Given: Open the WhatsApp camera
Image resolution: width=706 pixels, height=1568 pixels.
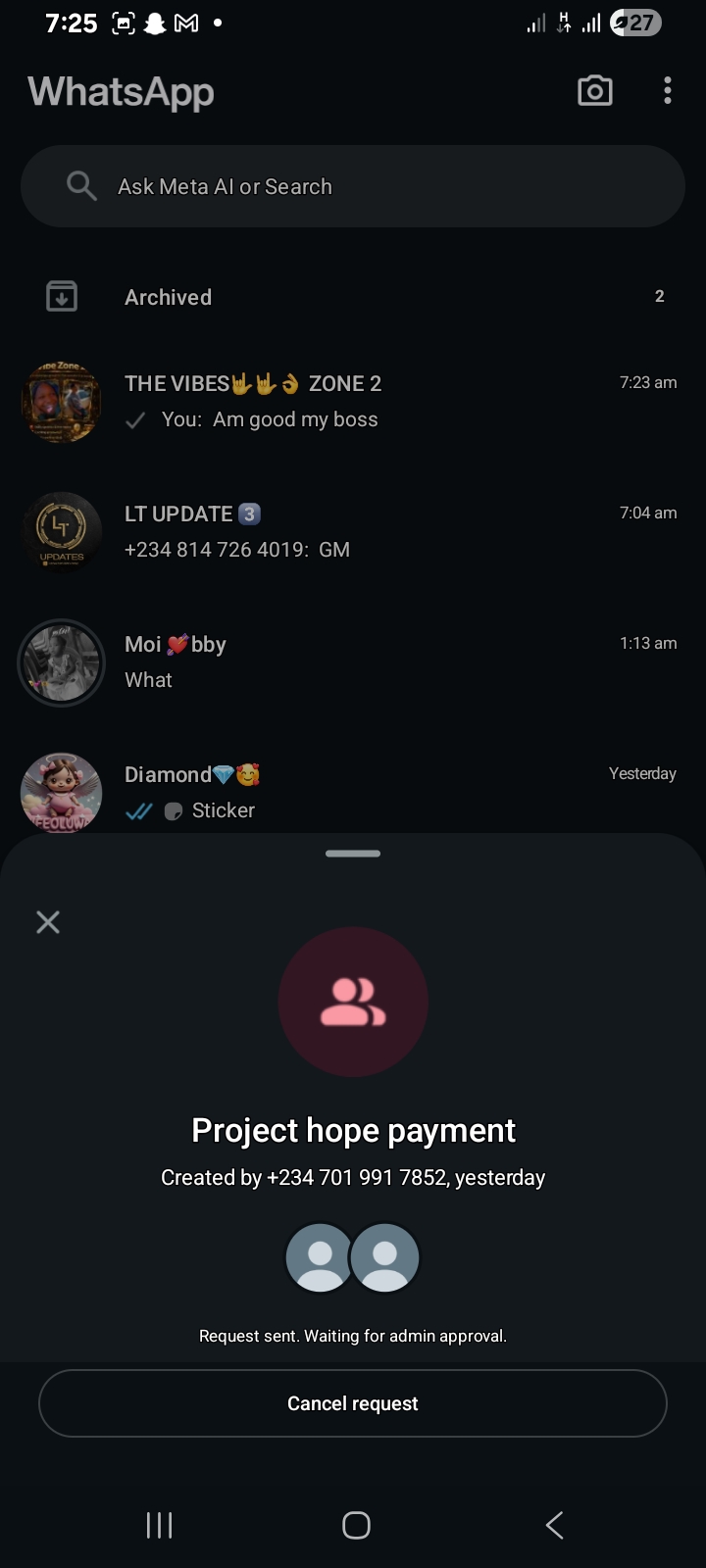Looking at the screenshot, I should pyautogui.click(x=594, y=91).
